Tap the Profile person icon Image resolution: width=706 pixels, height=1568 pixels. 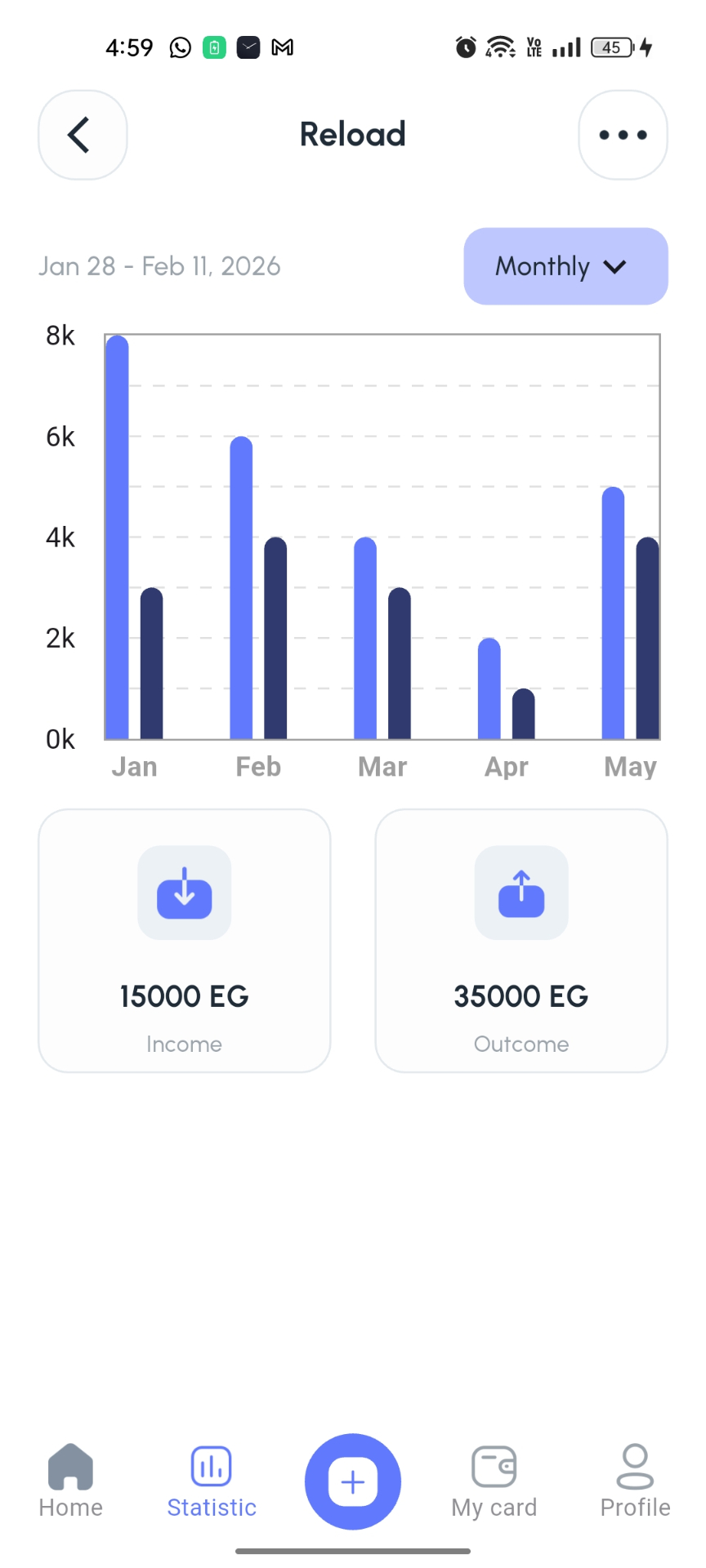point(634,1465)
